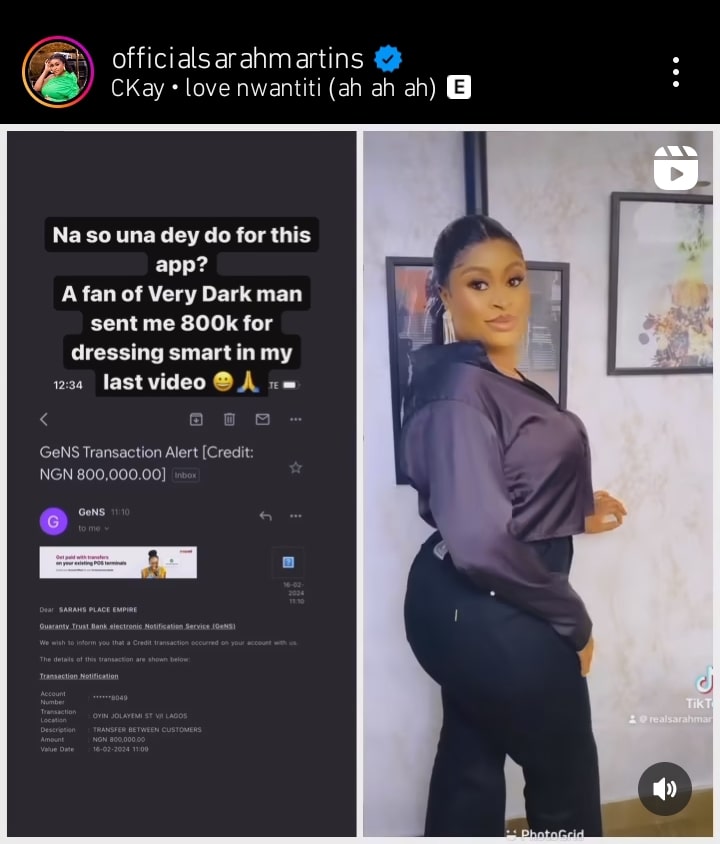Open the post's three-dot options menu

pyautogui.click(x=676, y=72)
